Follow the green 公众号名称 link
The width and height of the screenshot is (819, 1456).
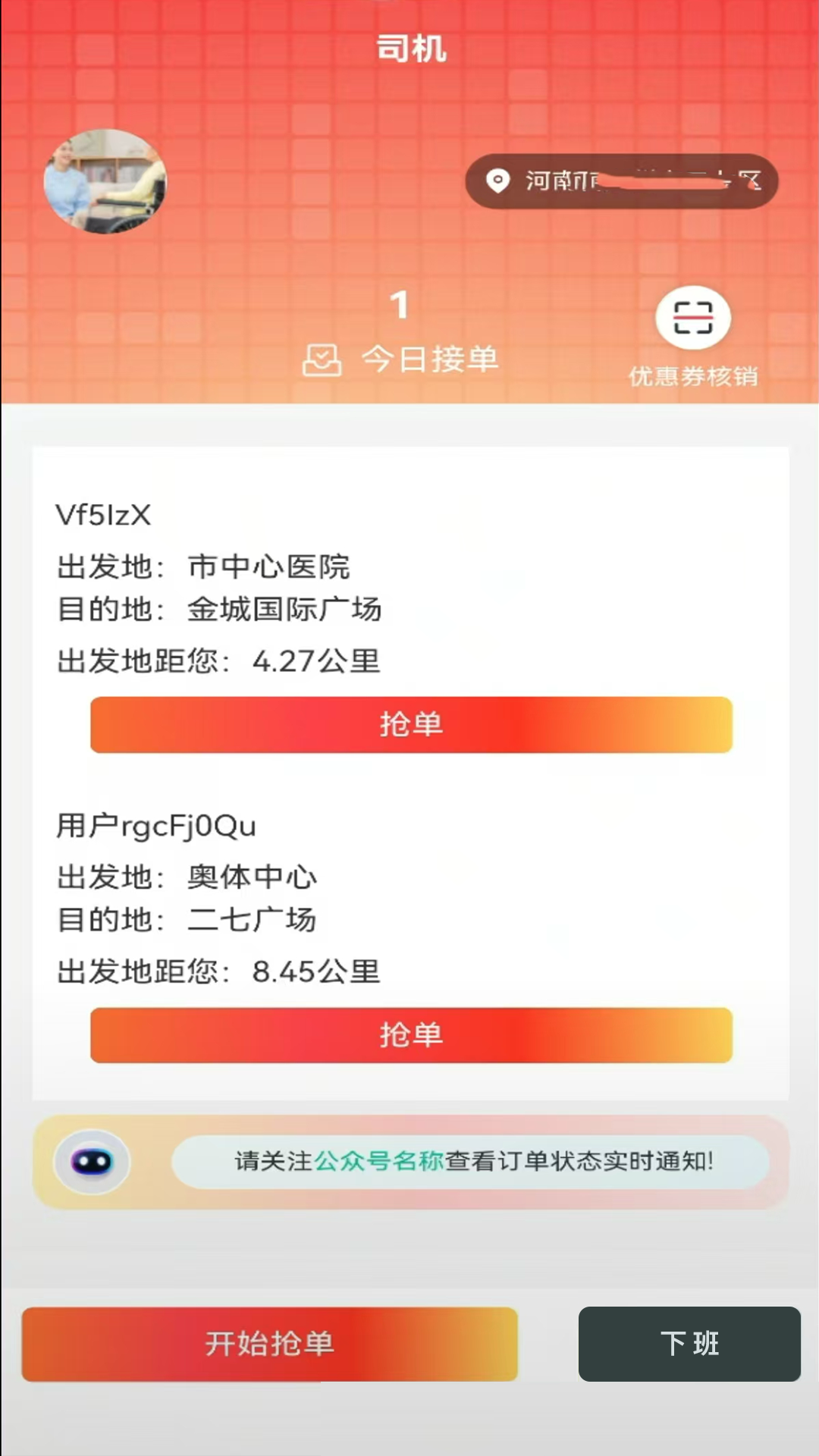click(378, 1161)
